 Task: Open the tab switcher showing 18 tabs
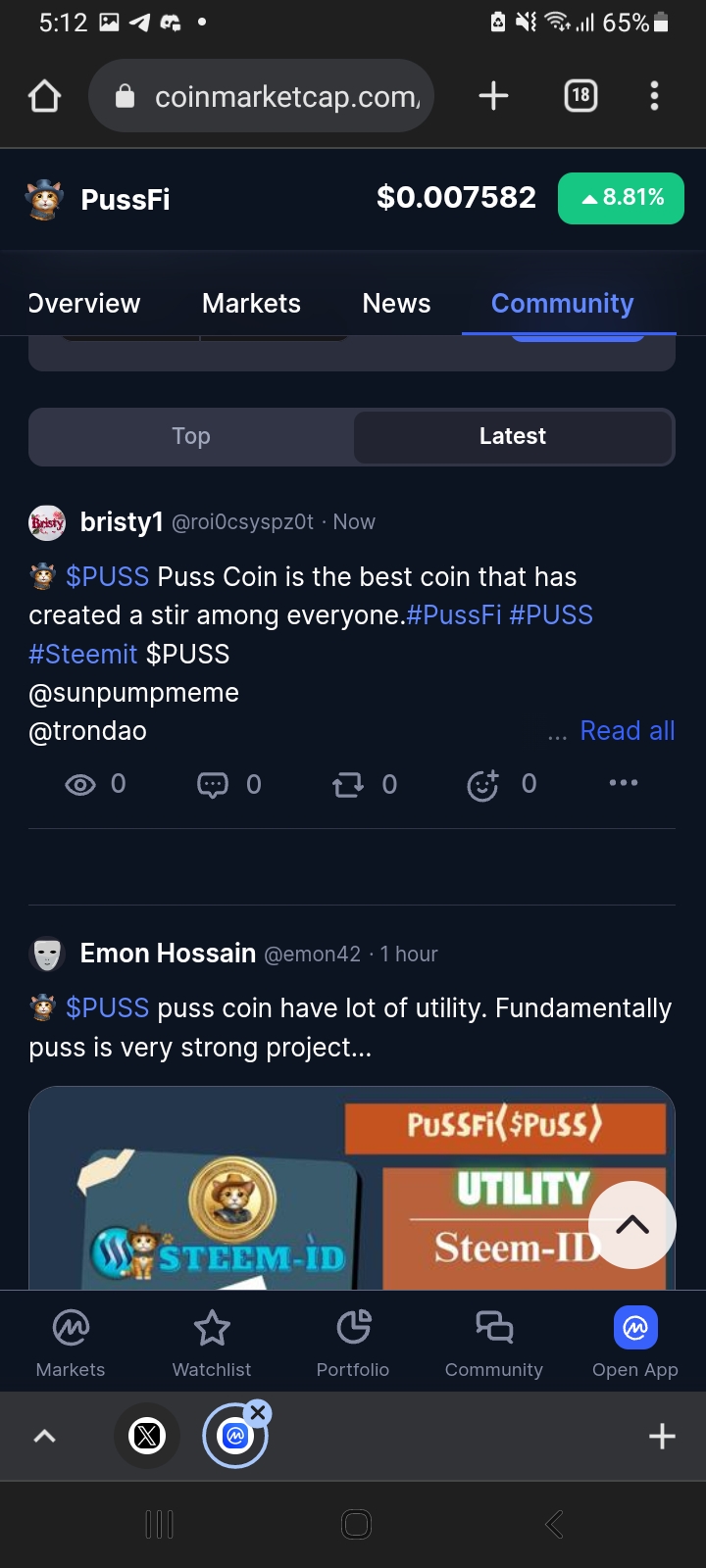pos(580,95)
